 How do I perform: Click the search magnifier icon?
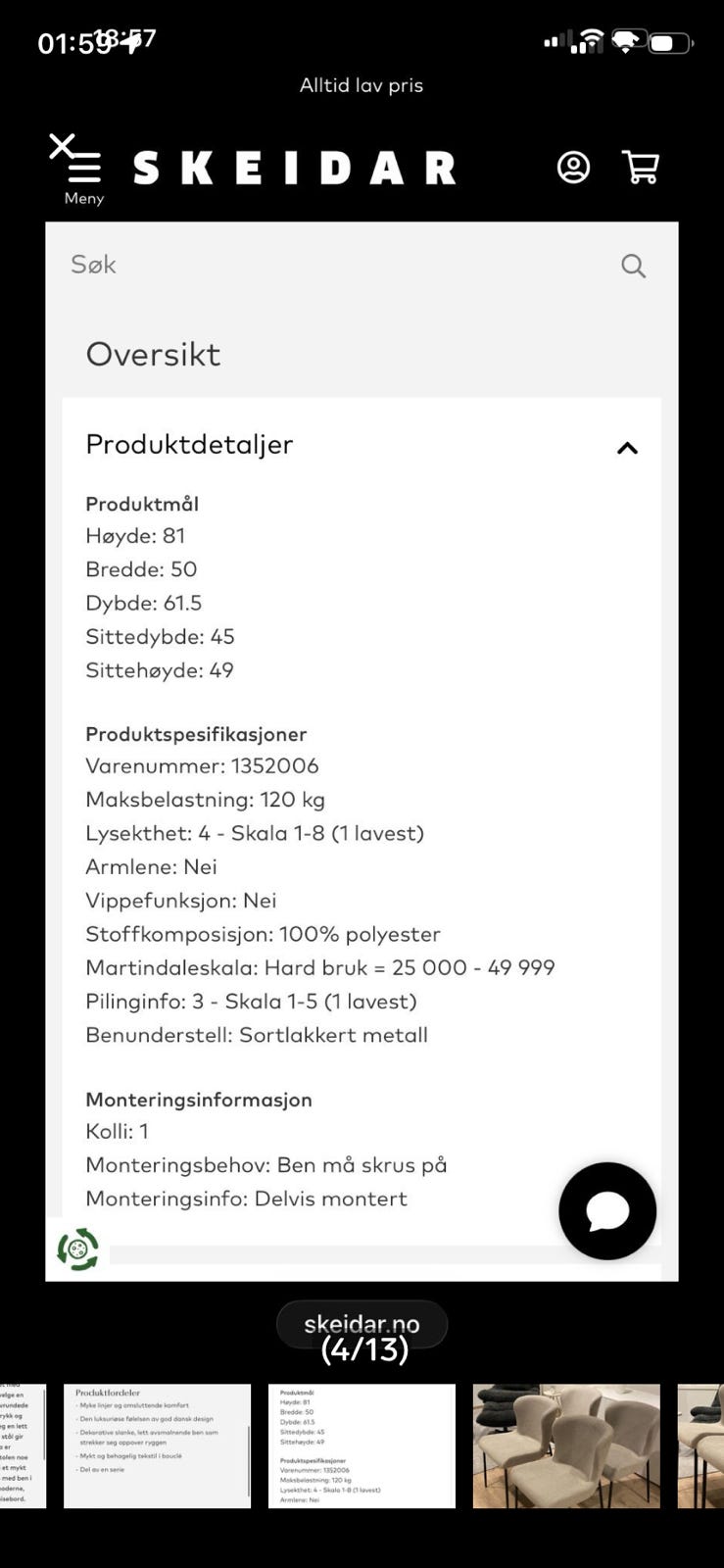632,265
